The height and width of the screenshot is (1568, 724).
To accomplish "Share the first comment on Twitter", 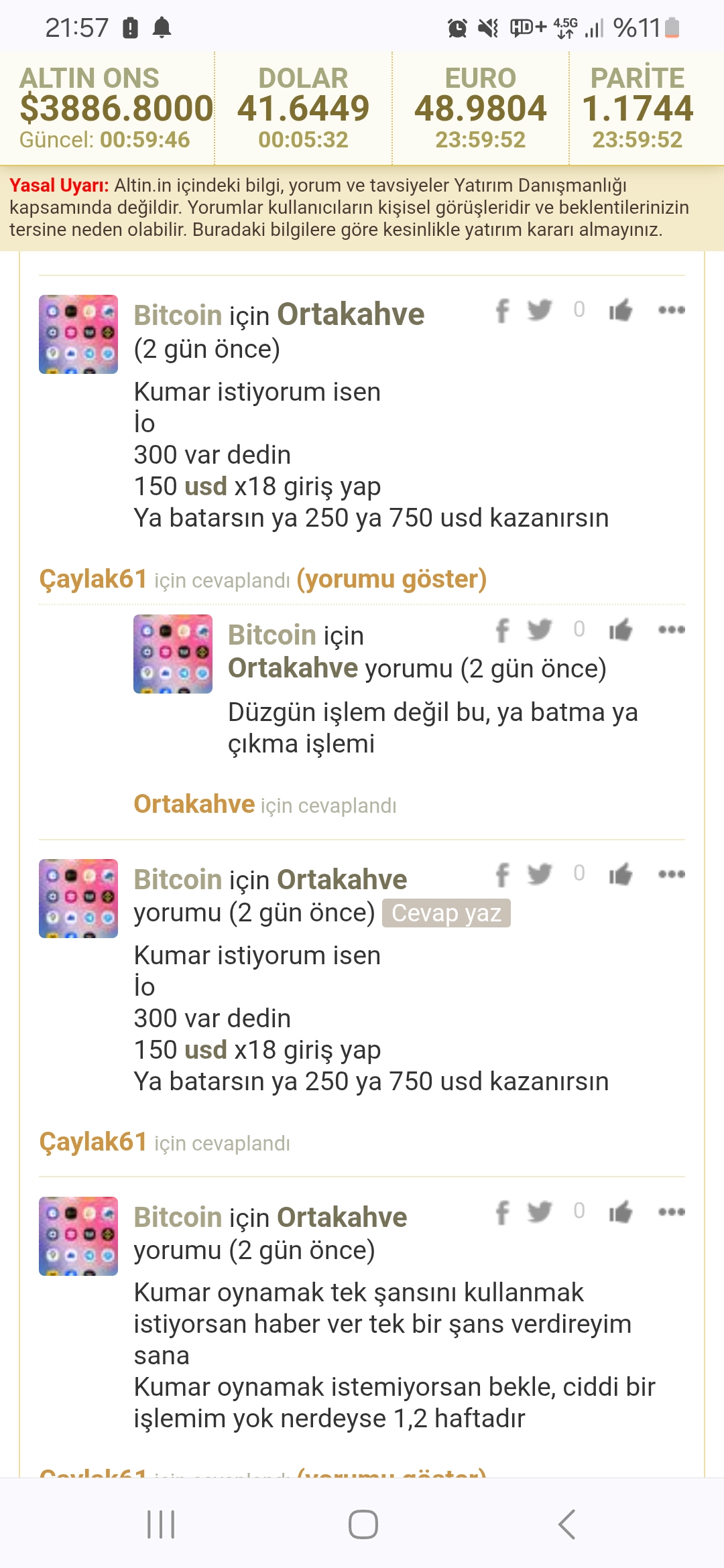I will [x=539, y=310].
